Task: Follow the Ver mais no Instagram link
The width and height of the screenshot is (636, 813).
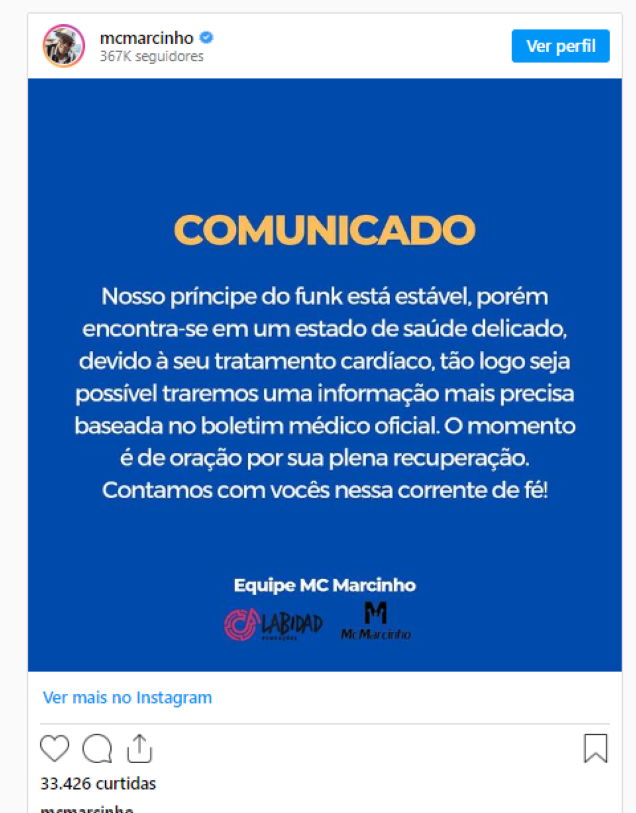Action: point(127,697)
